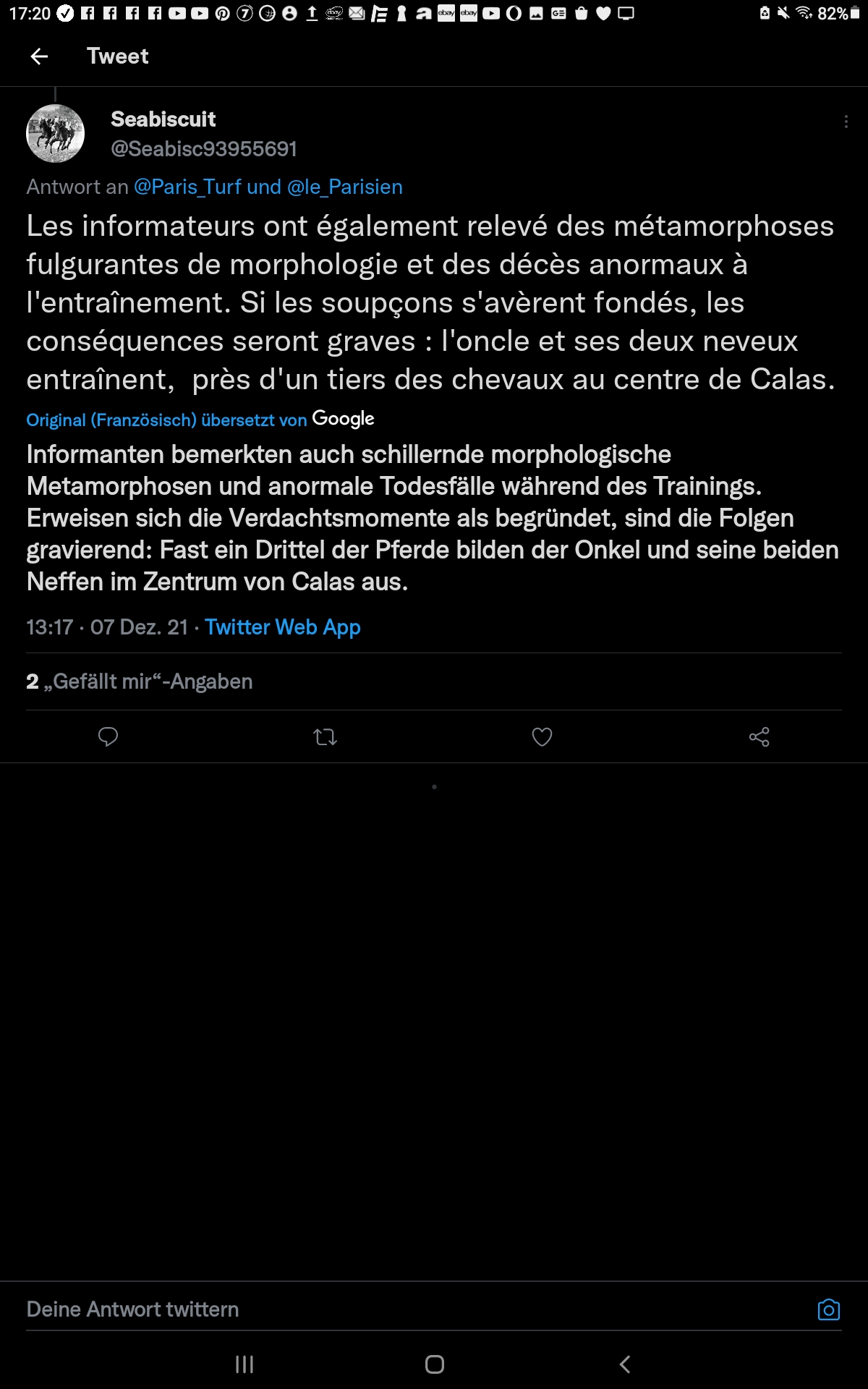Open Seabiscuit's profile picture
The image size is (868, 1389).
tap(56, 134)
